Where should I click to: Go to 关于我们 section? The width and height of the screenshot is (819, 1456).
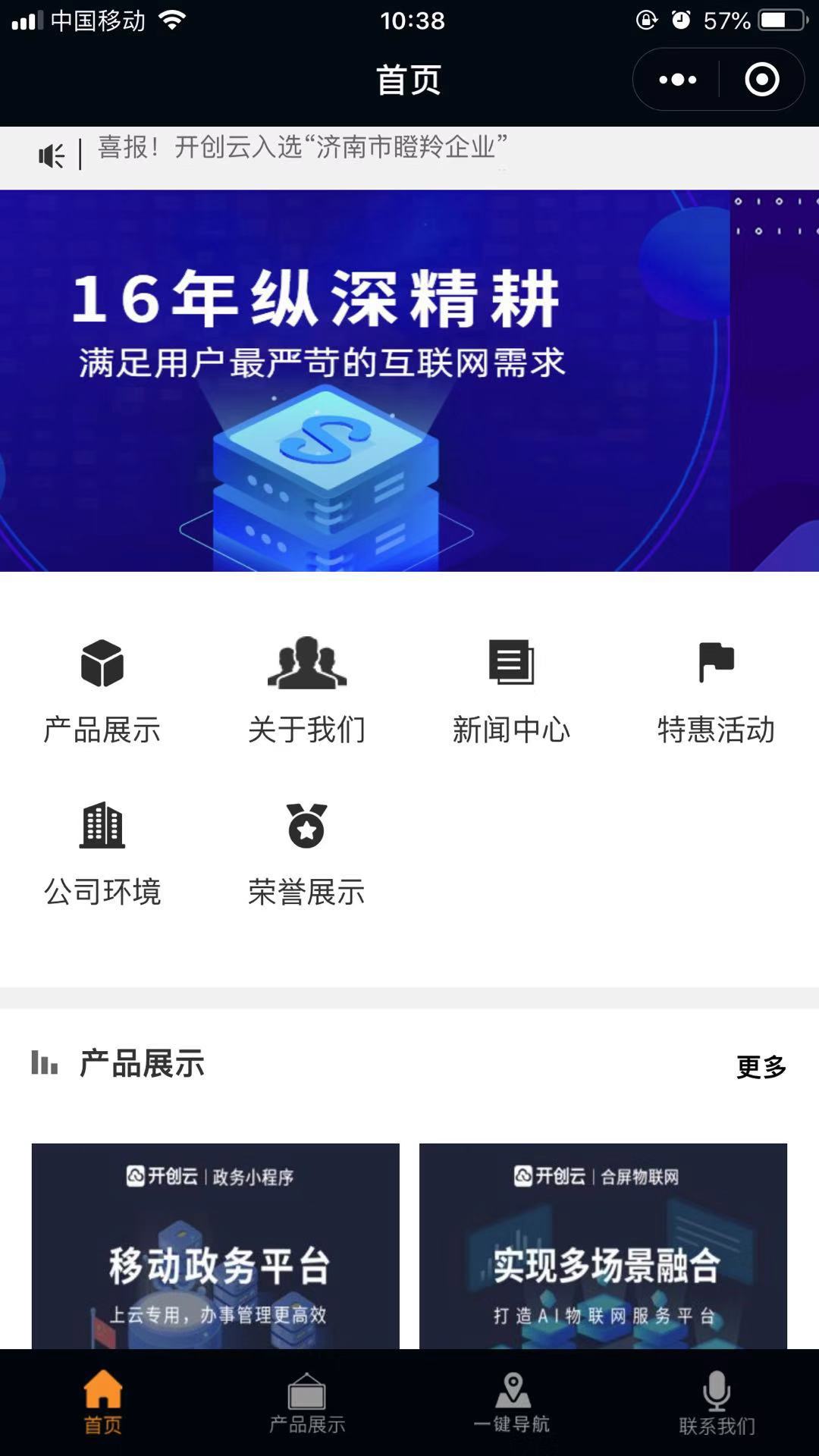306,689
